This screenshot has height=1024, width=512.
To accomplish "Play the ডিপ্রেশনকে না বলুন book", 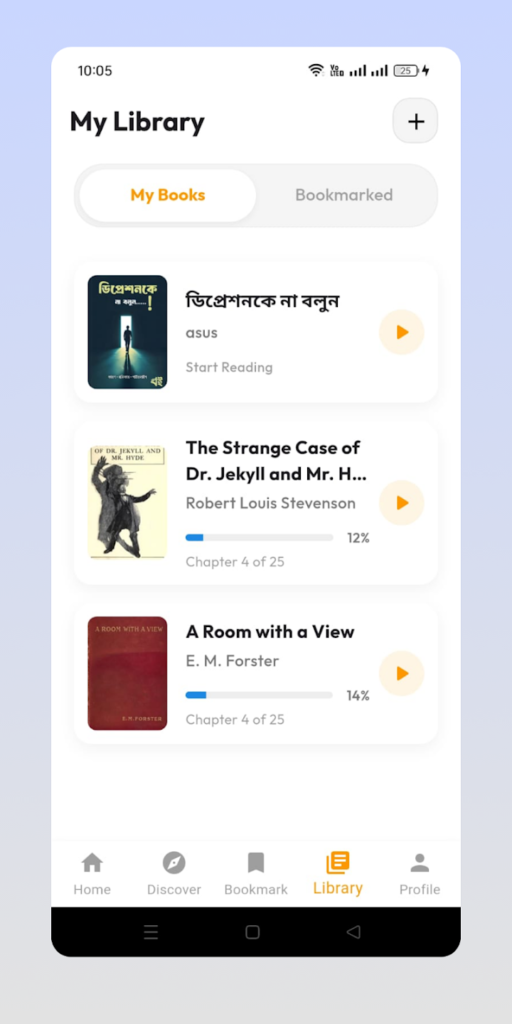I will point(402,332).
